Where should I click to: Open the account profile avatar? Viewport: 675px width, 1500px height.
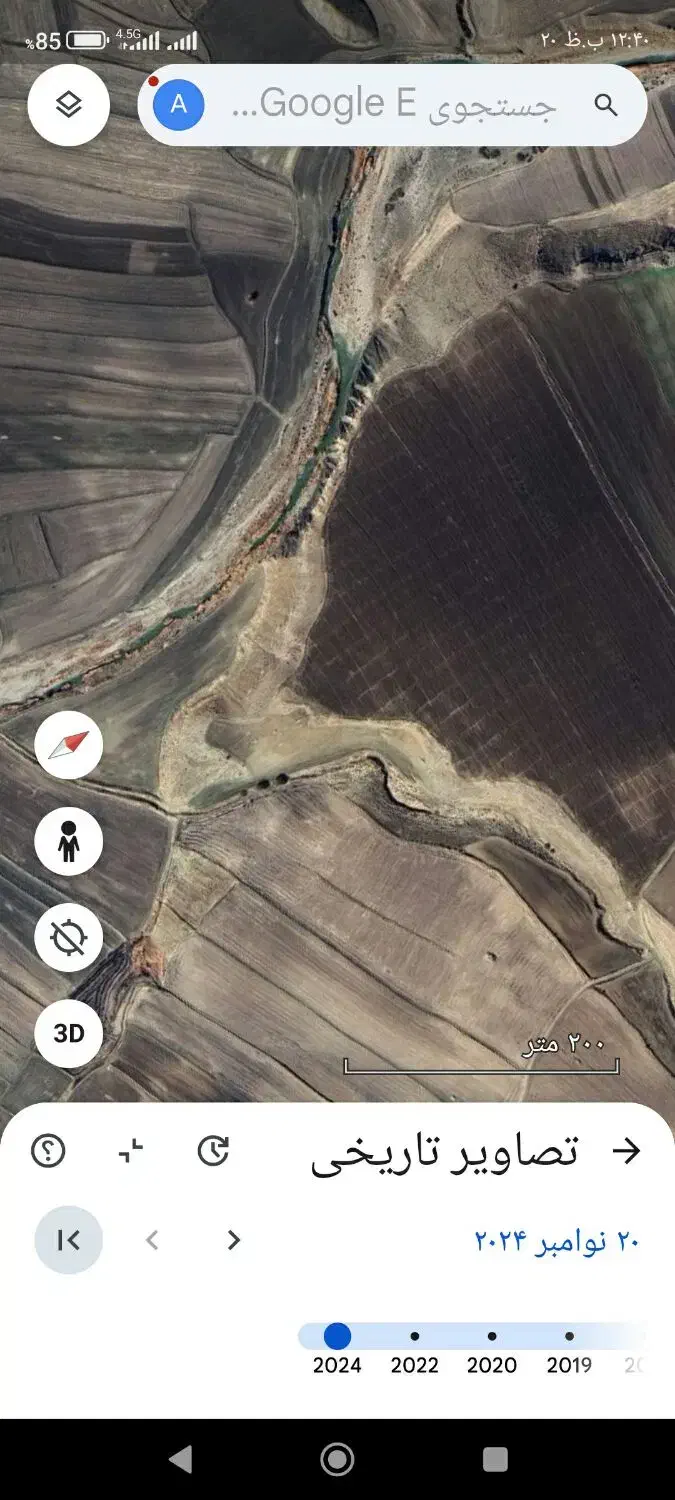pyautogui.click(x=179, y=105)
